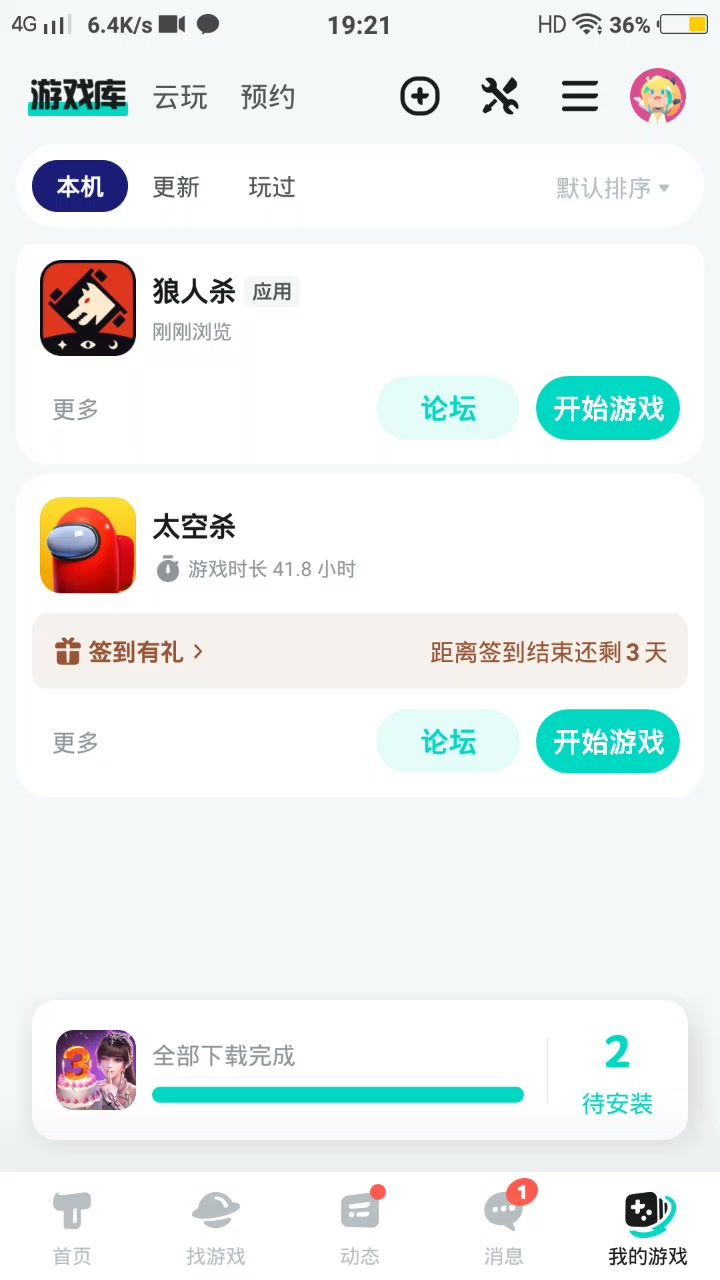The image size is (720, 1280).
Task: Start playing 狼人杀 with 开始游戏
Action: [608, 408]
